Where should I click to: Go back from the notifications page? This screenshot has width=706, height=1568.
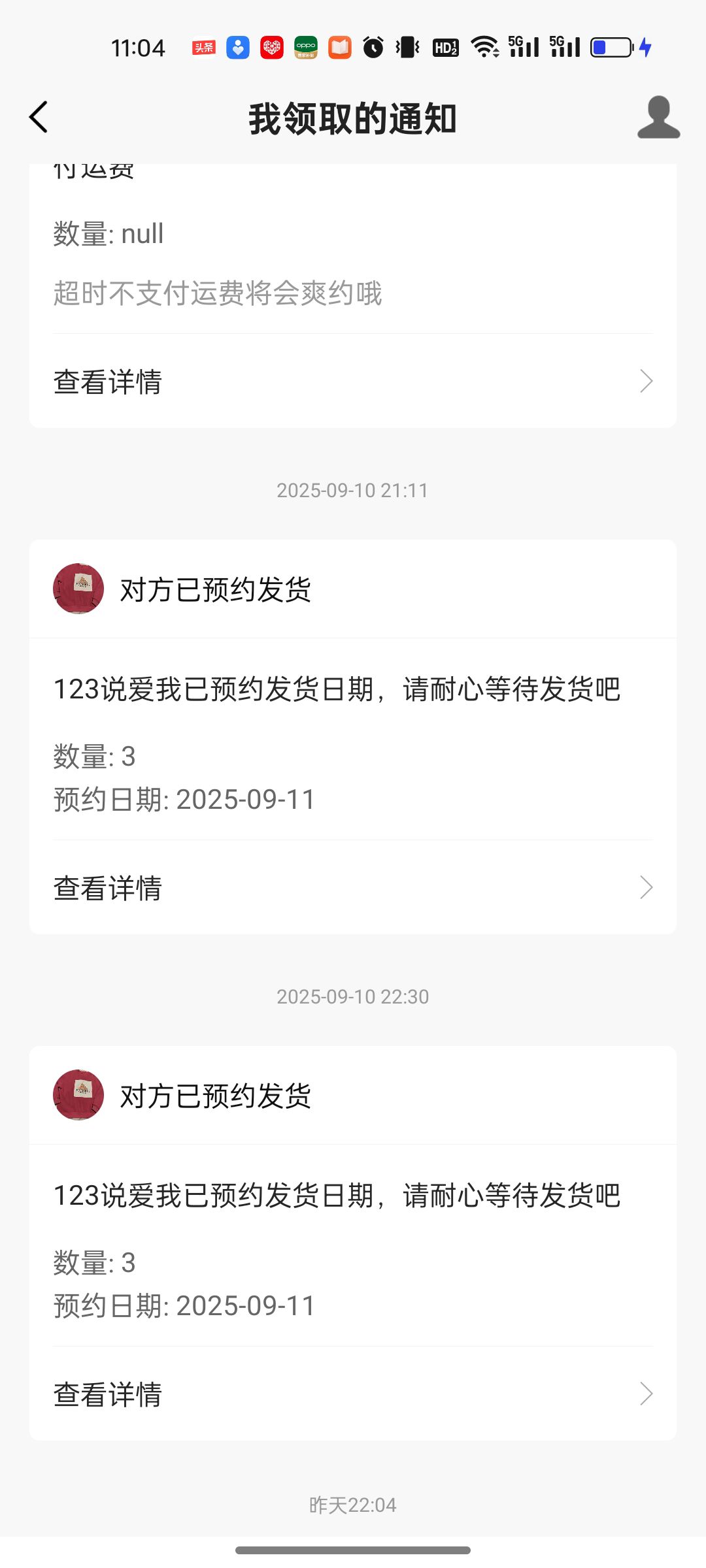click(39, 118)
